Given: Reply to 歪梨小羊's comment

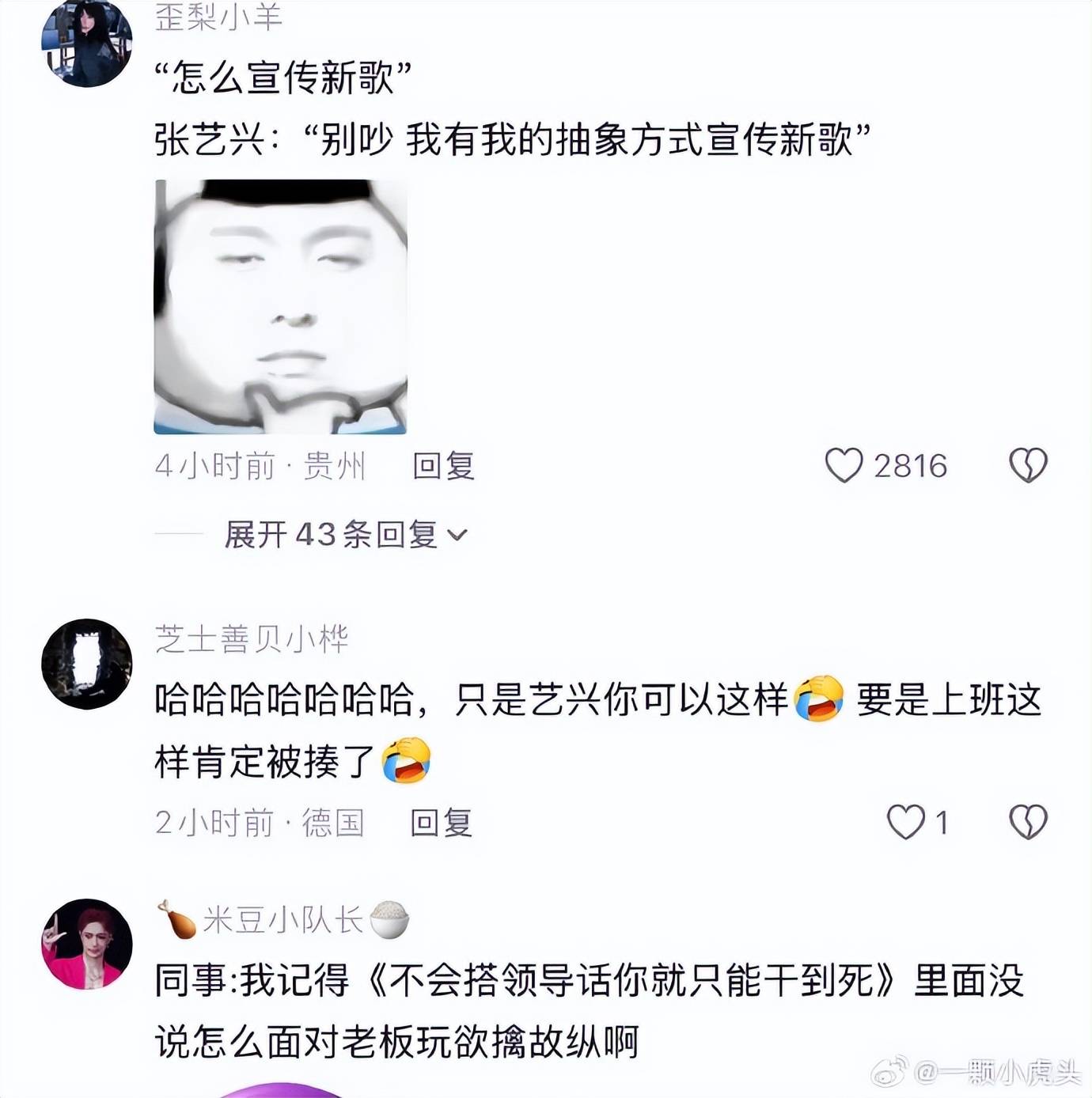Looking at the screenshot, I should point(443,466).
